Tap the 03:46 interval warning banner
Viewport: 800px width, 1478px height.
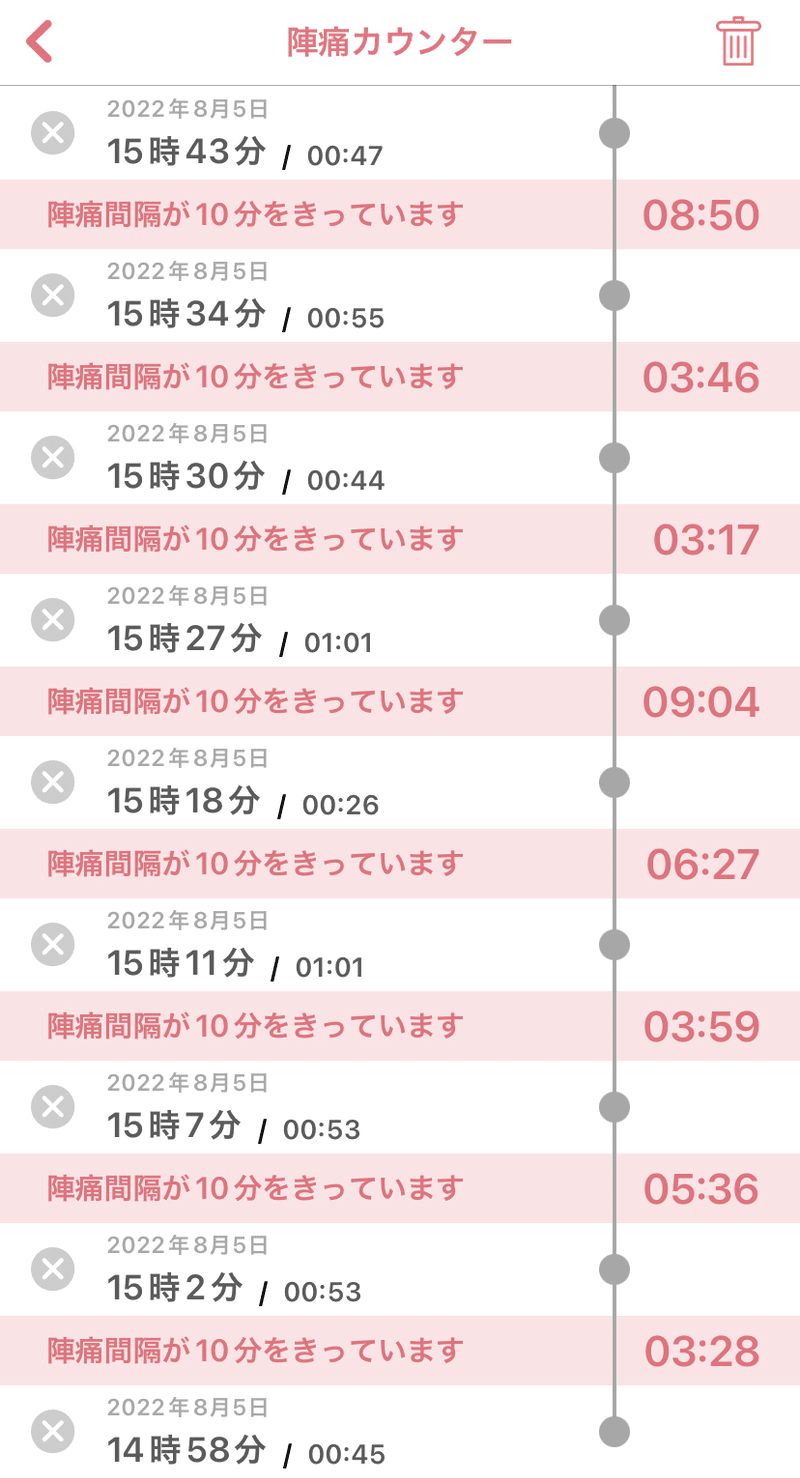[x=400, y=377]
